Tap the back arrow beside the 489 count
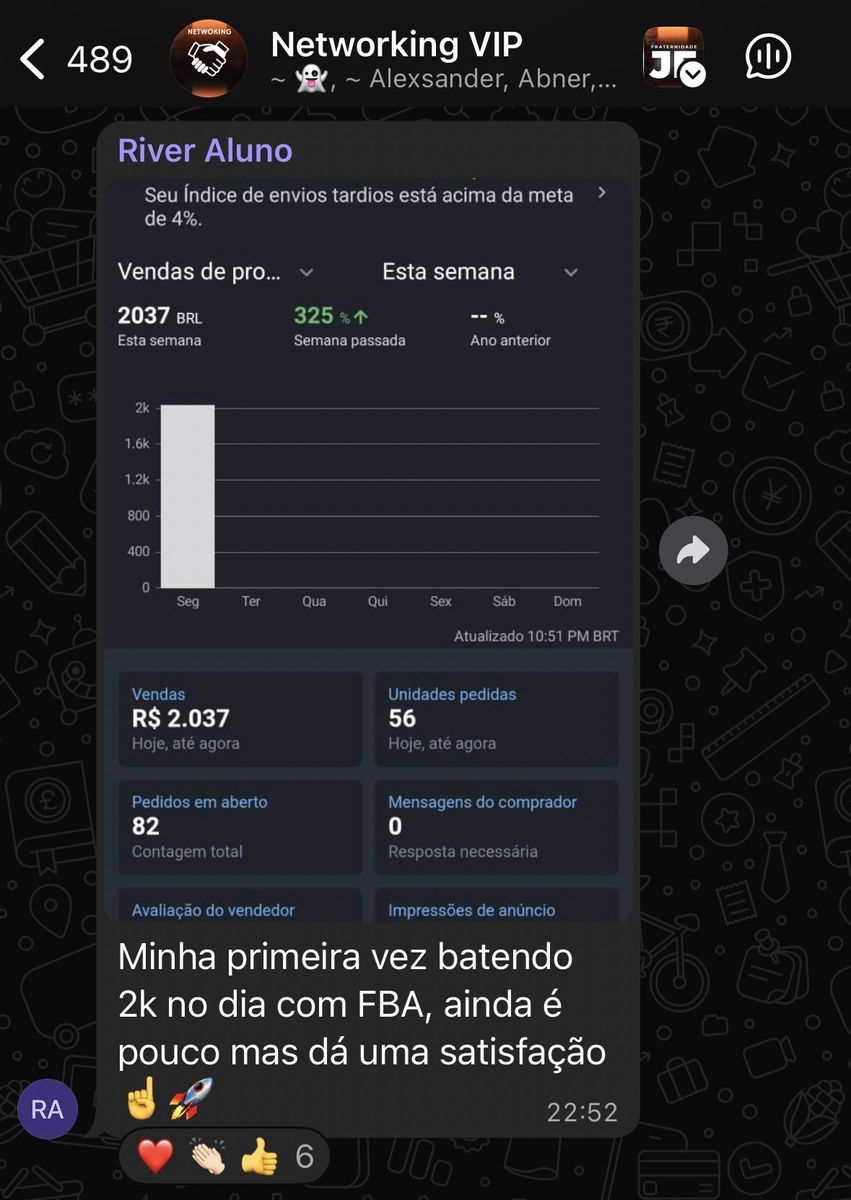 point(33,58)
